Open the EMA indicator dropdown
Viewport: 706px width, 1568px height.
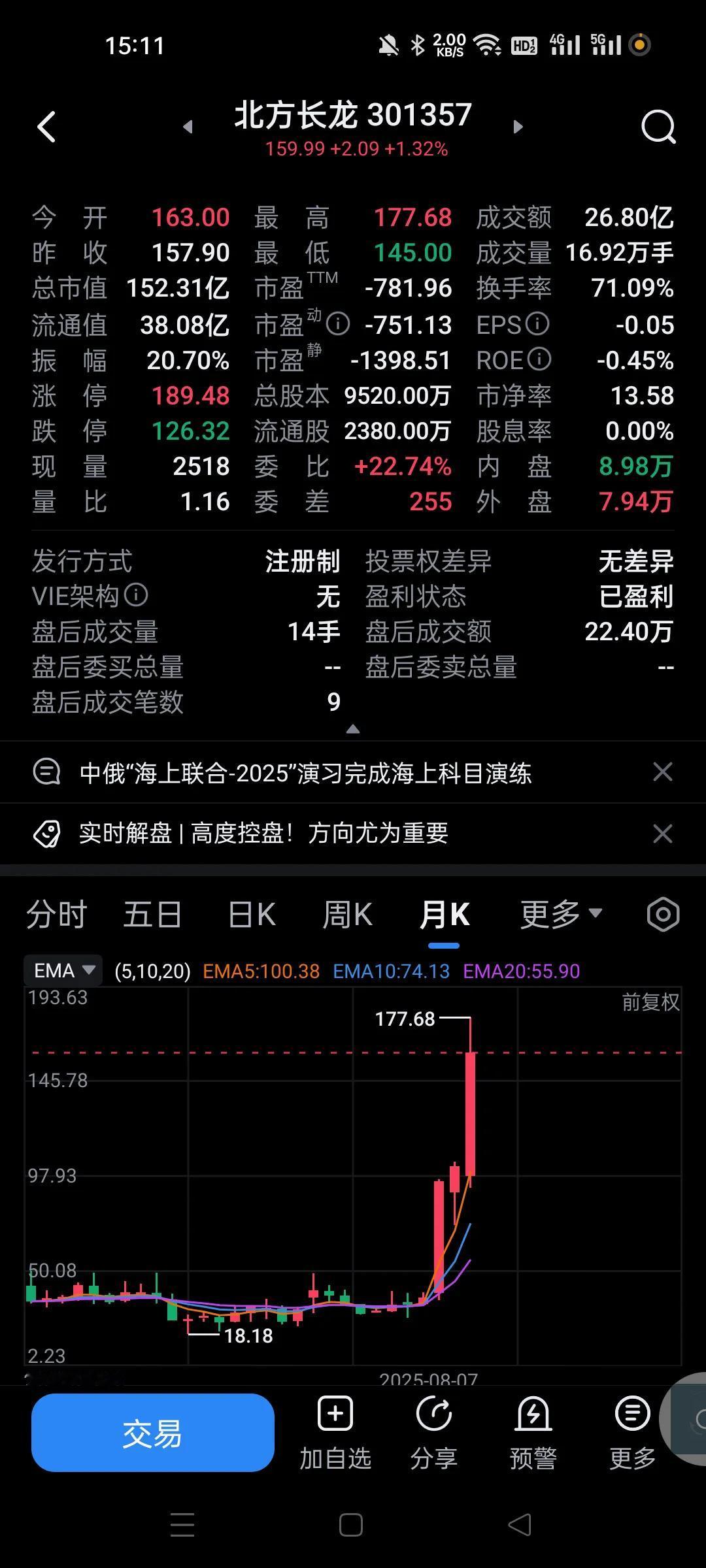(x=63, y=971)
